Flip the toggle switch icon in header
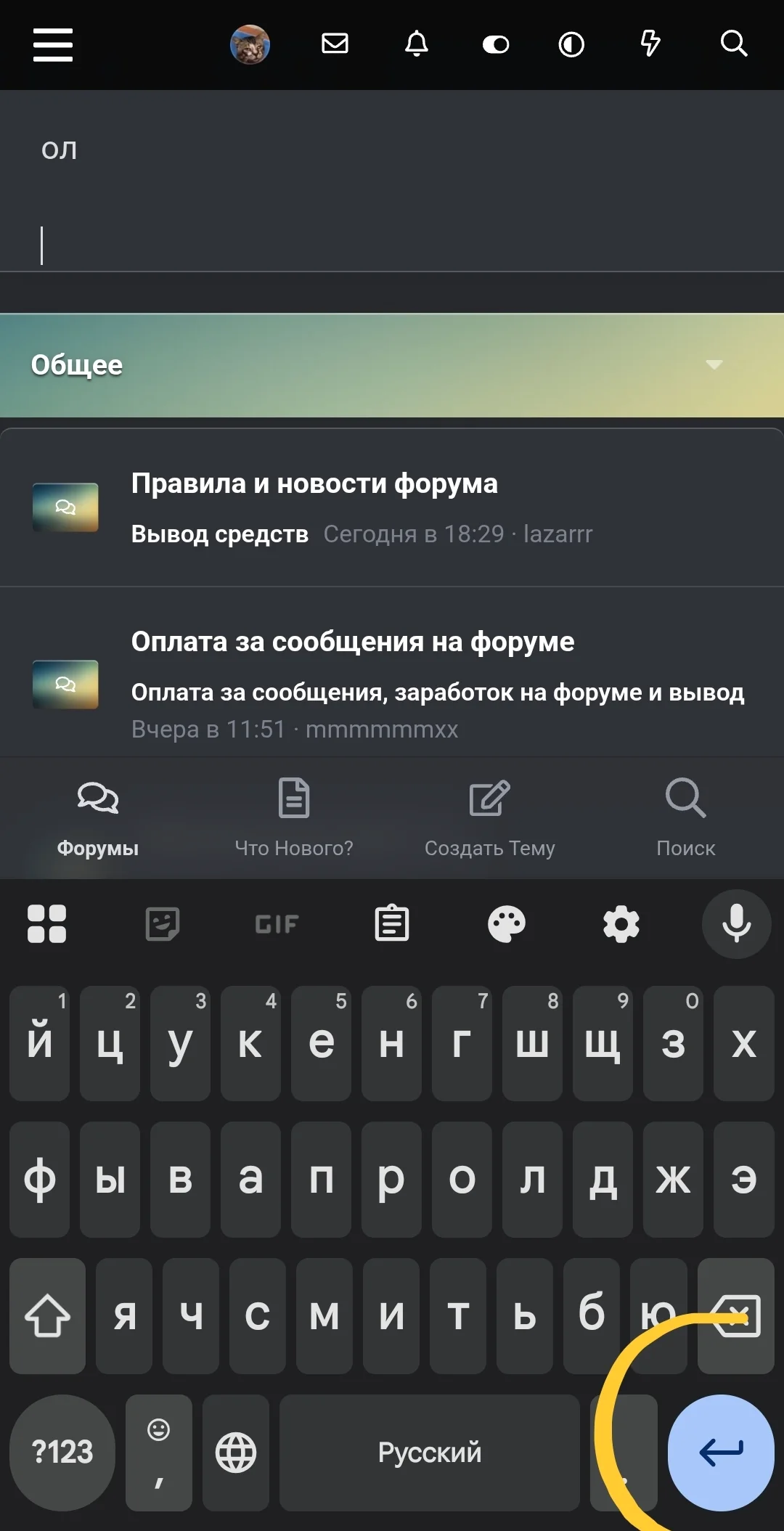 pos(496,45)
